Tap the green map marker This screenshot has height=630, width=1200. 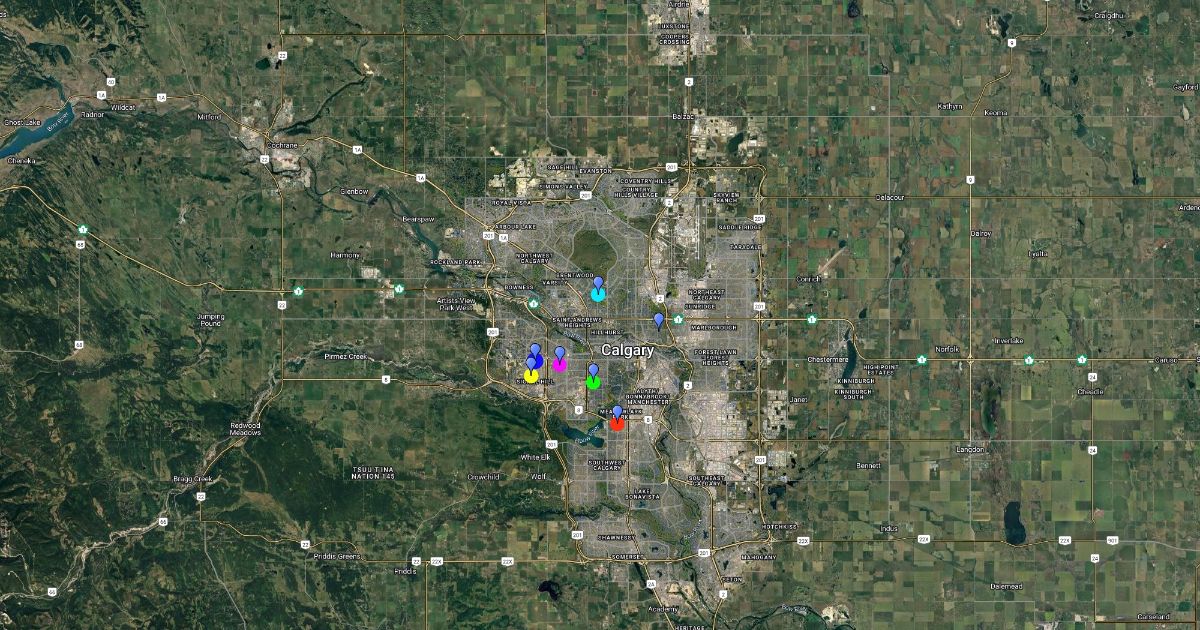click(x=593, y=381)
